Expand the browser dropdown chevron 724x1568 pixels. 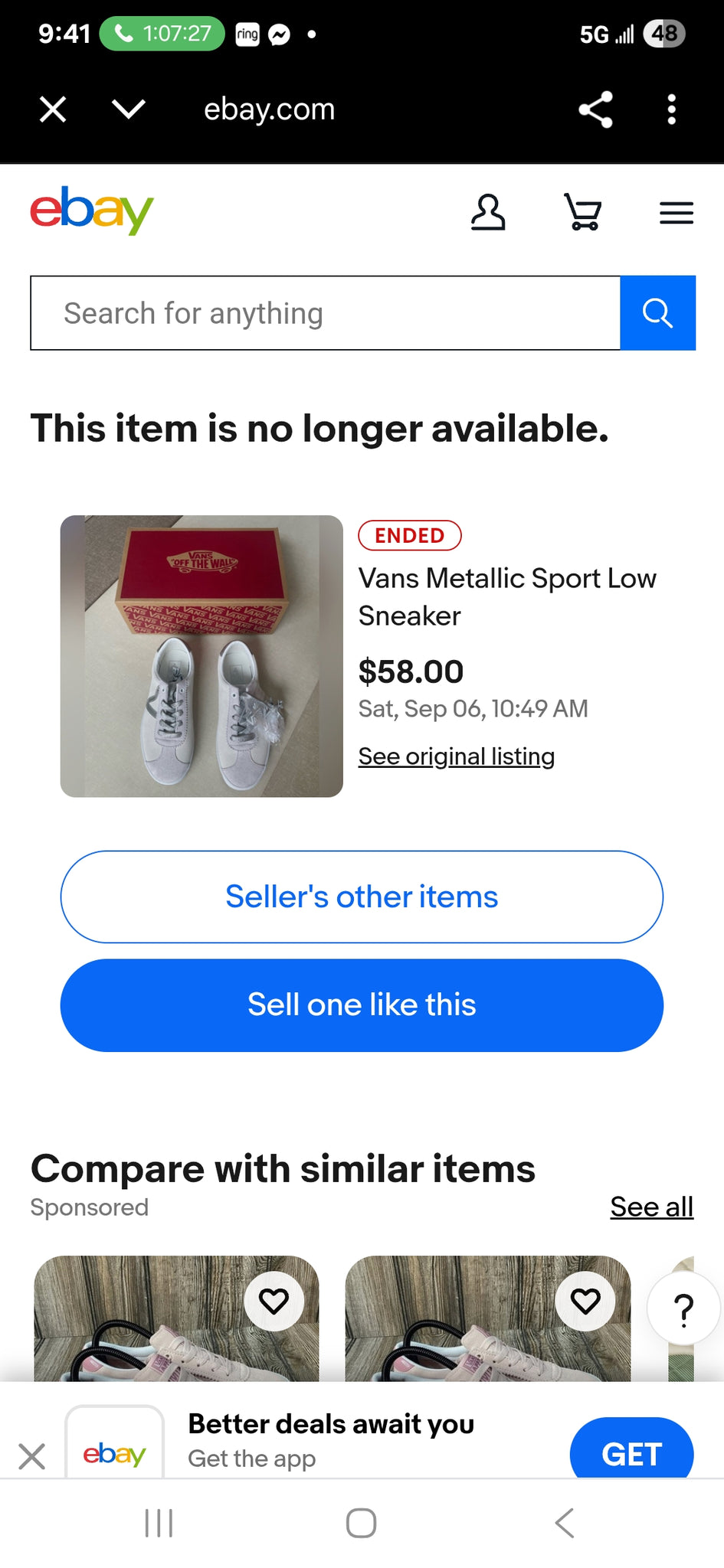[129, 109]
